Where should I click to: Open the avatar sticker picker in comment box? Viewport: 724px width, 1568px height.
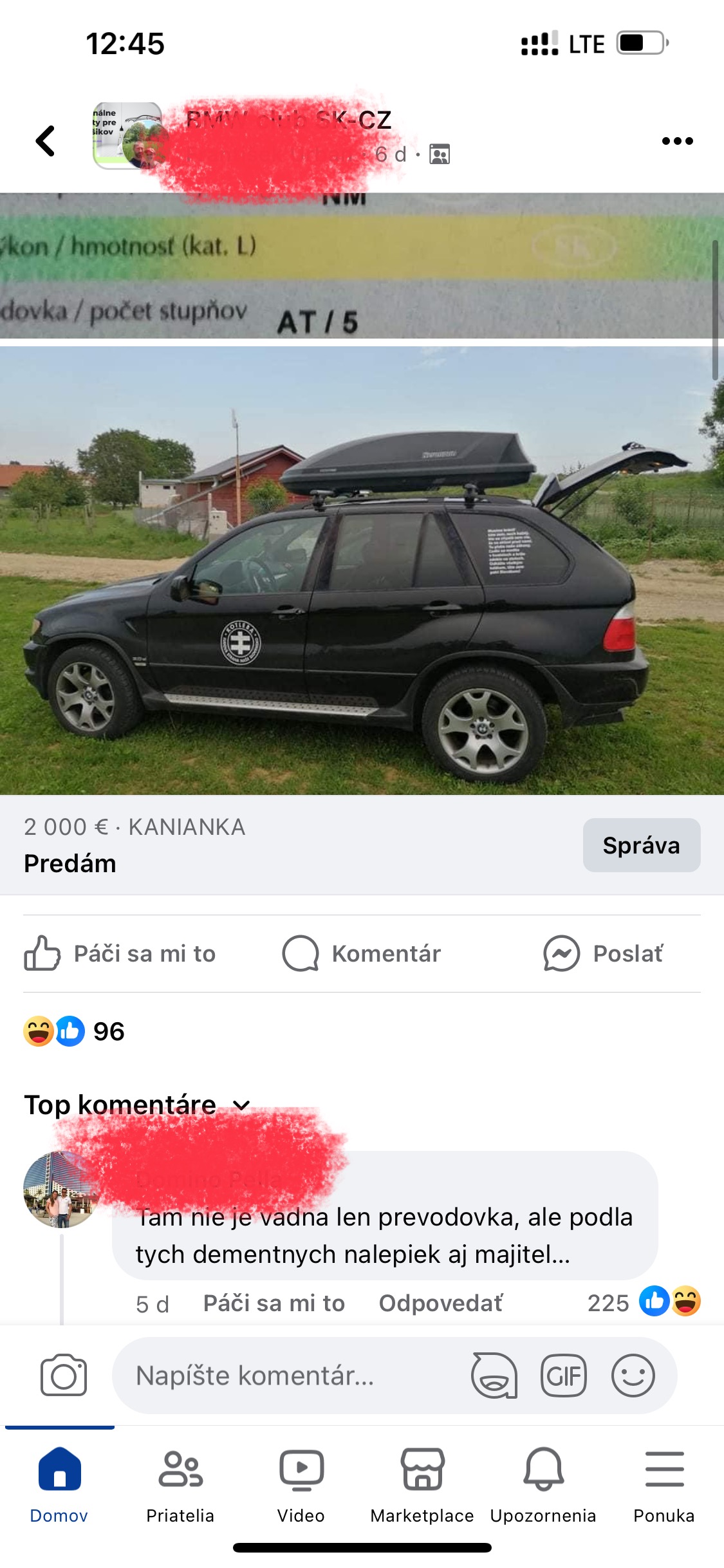[494, 1376]
